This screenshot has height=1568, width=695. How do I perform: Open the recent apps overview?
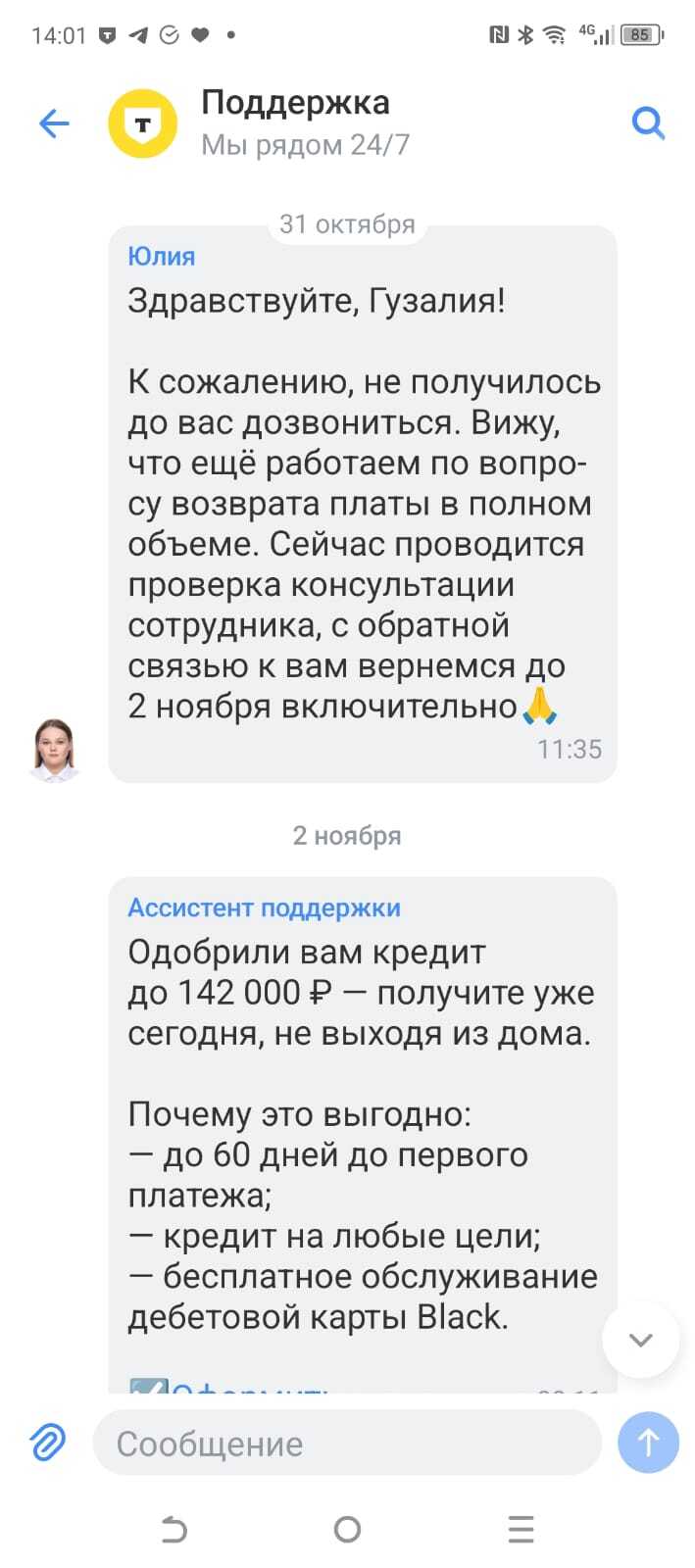point(521,1529)
